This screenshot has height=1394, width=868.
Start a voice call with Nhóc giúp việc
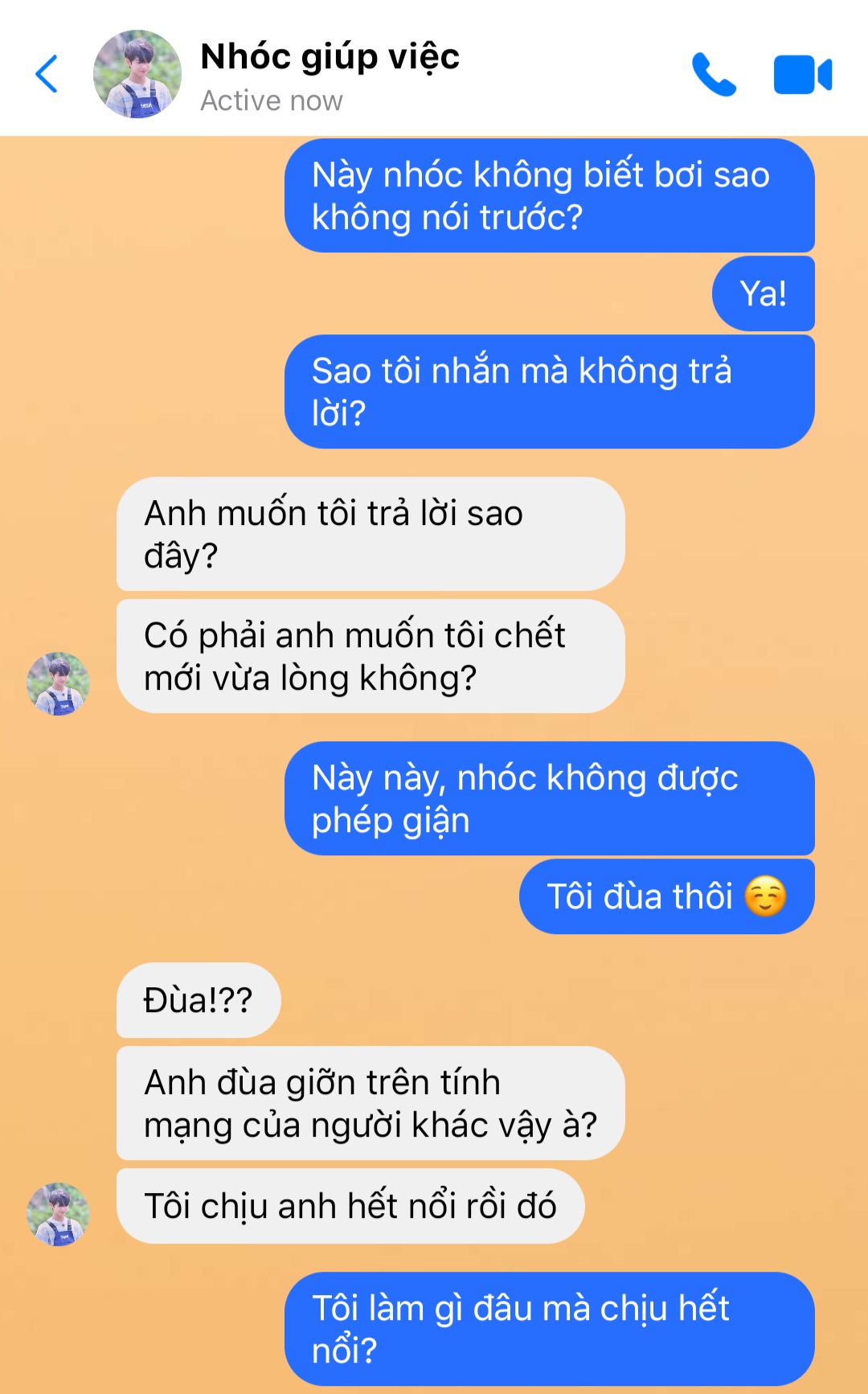point(714,75)
